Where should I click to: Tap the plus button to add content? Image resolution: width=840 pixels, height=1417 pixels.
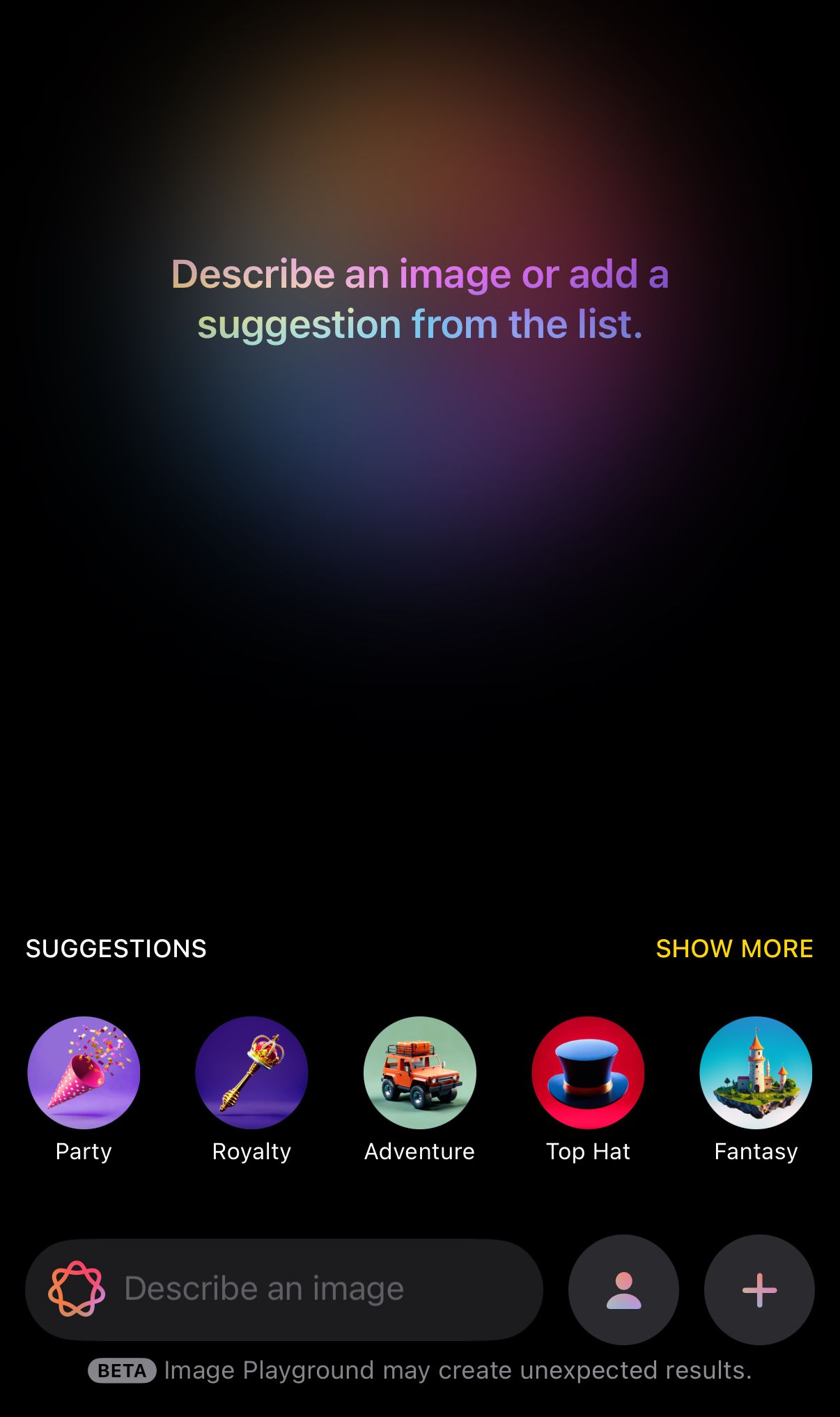pyautogui.click(x=759, y=1290)
